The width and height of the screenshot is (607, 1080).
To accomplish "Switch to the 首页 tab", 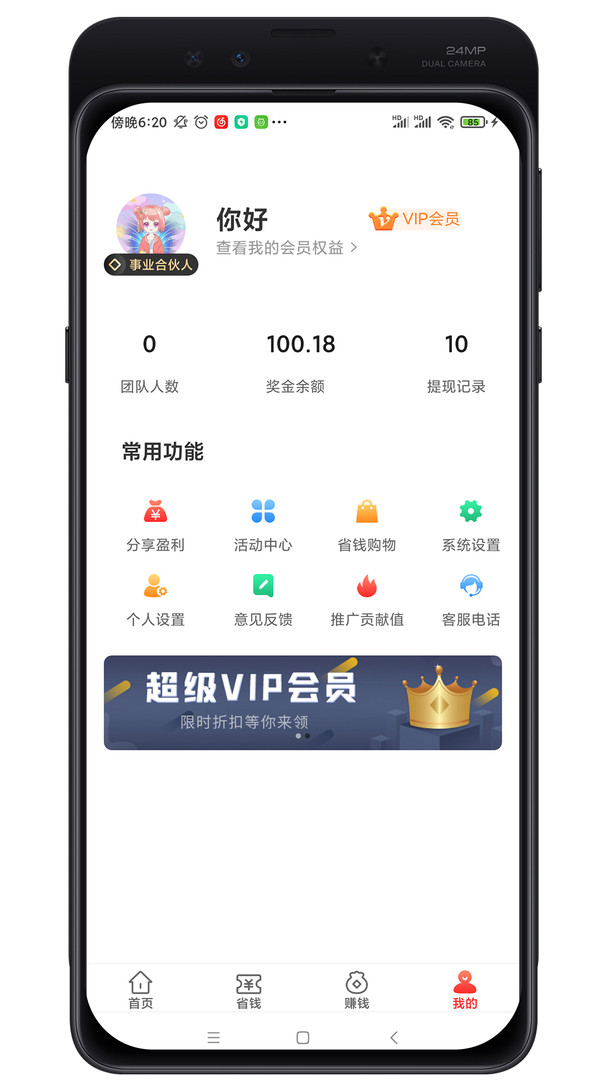I will point(141,990).
